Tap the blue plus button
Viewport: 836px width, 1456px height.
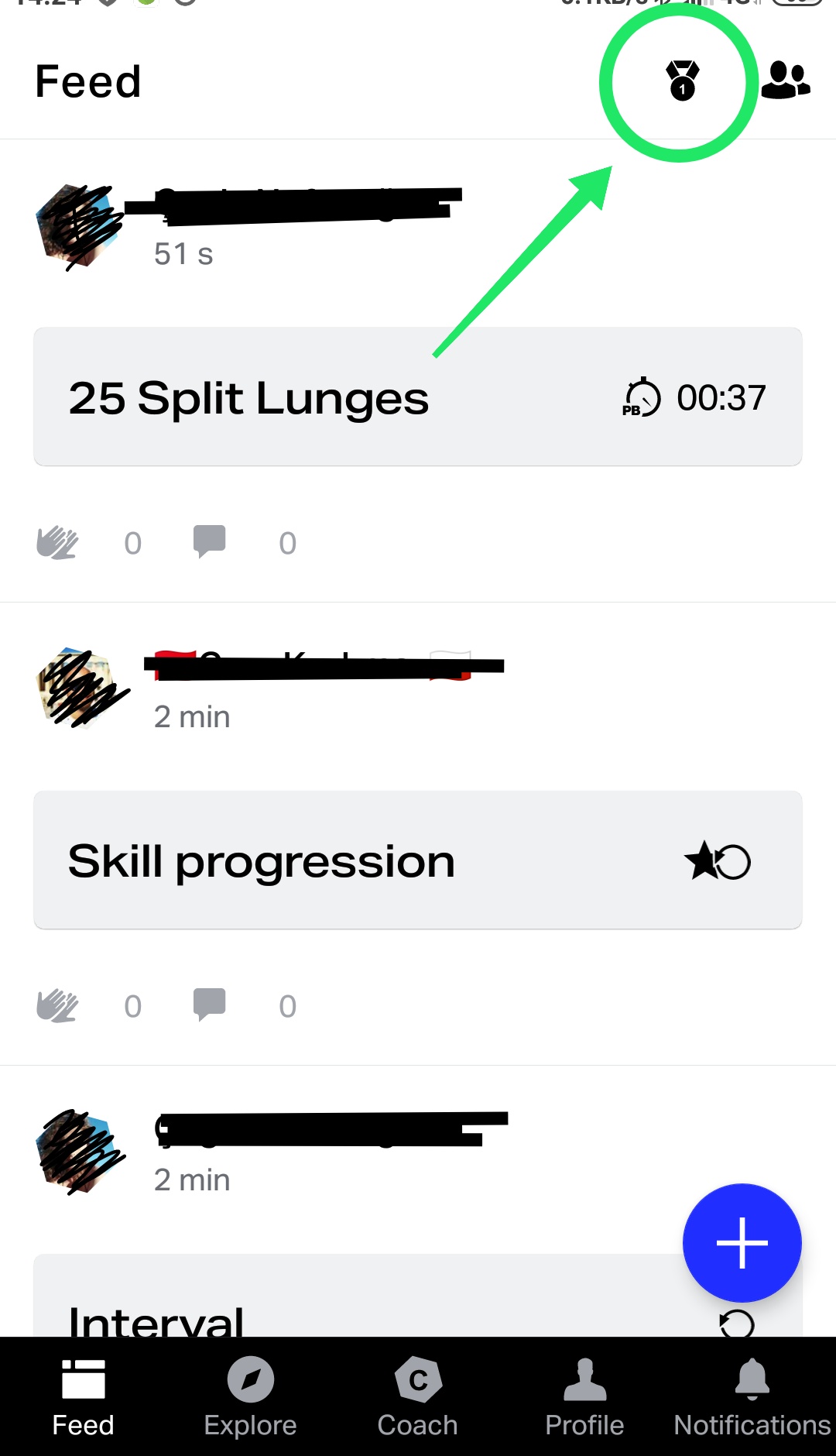click(742, 1243)
